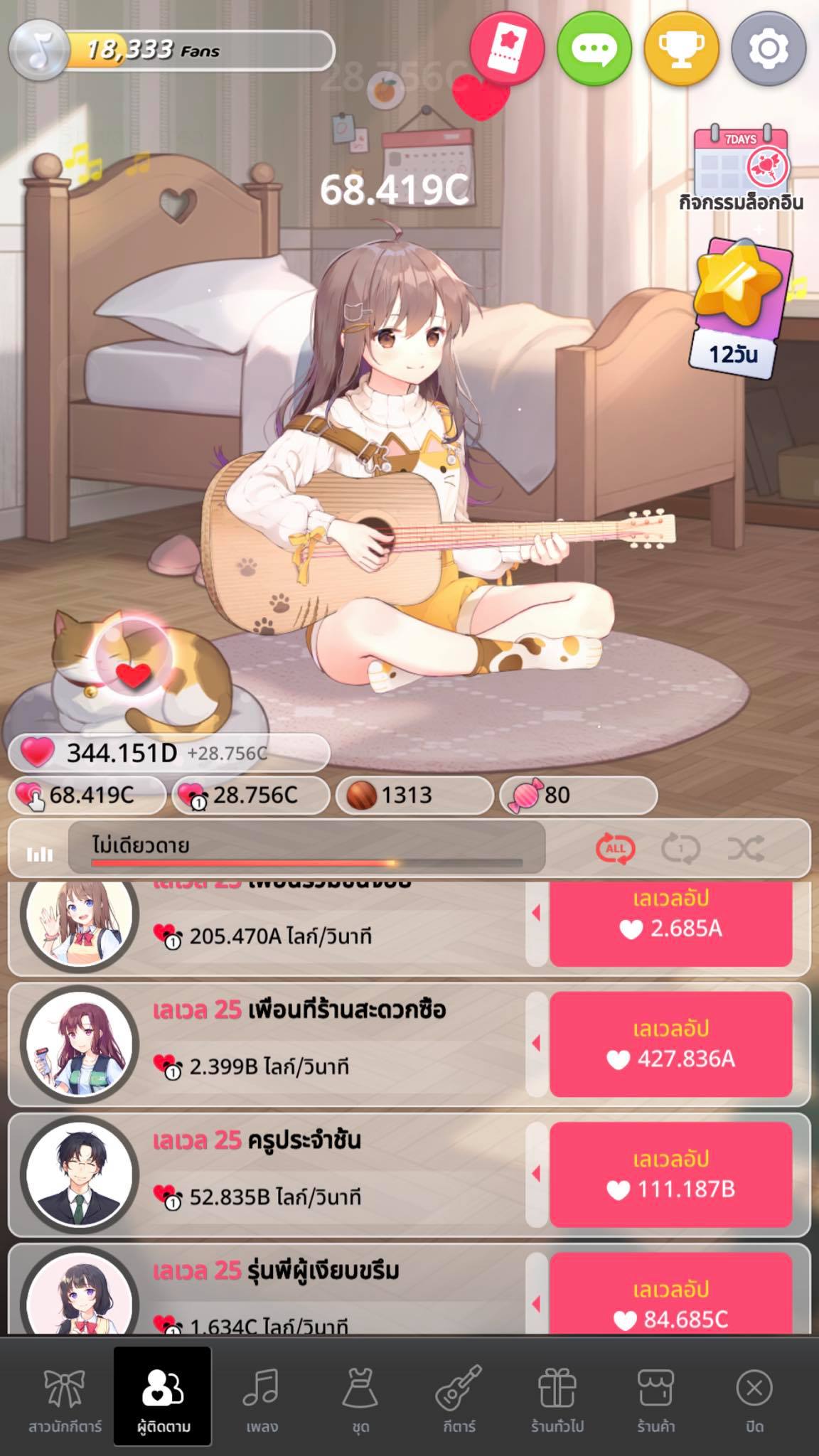
Task: Level up ครูประจำชั้น for 111.187B
Action: point(670,1174)
